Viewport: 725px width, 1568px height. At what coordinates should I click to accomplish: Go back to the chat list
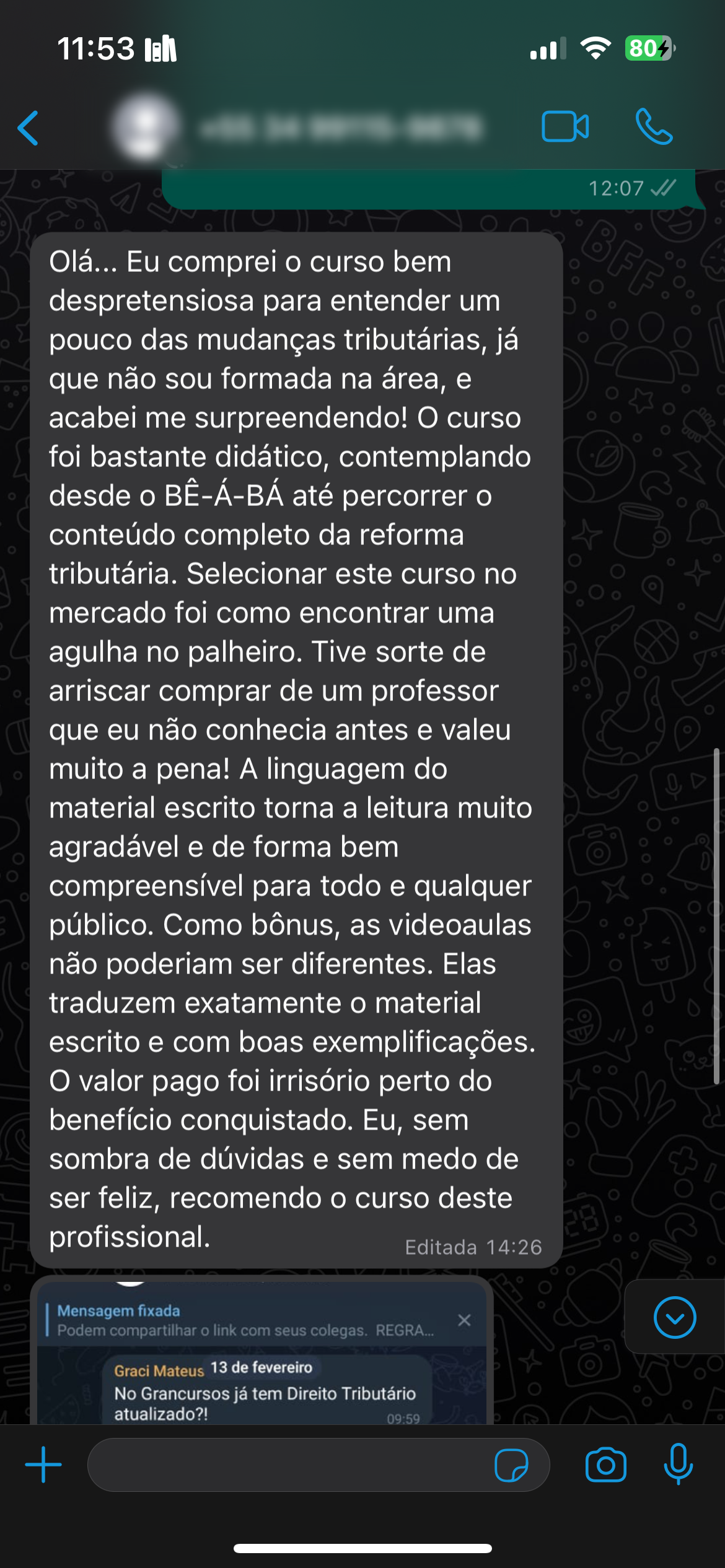click(x=29, y=128)
